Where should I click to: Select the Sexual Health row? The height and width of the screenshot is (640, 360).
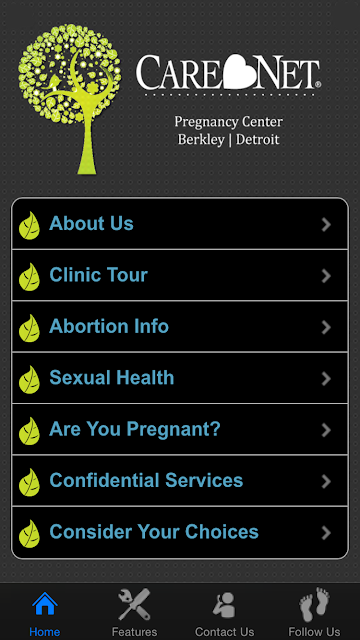(180, 378)
